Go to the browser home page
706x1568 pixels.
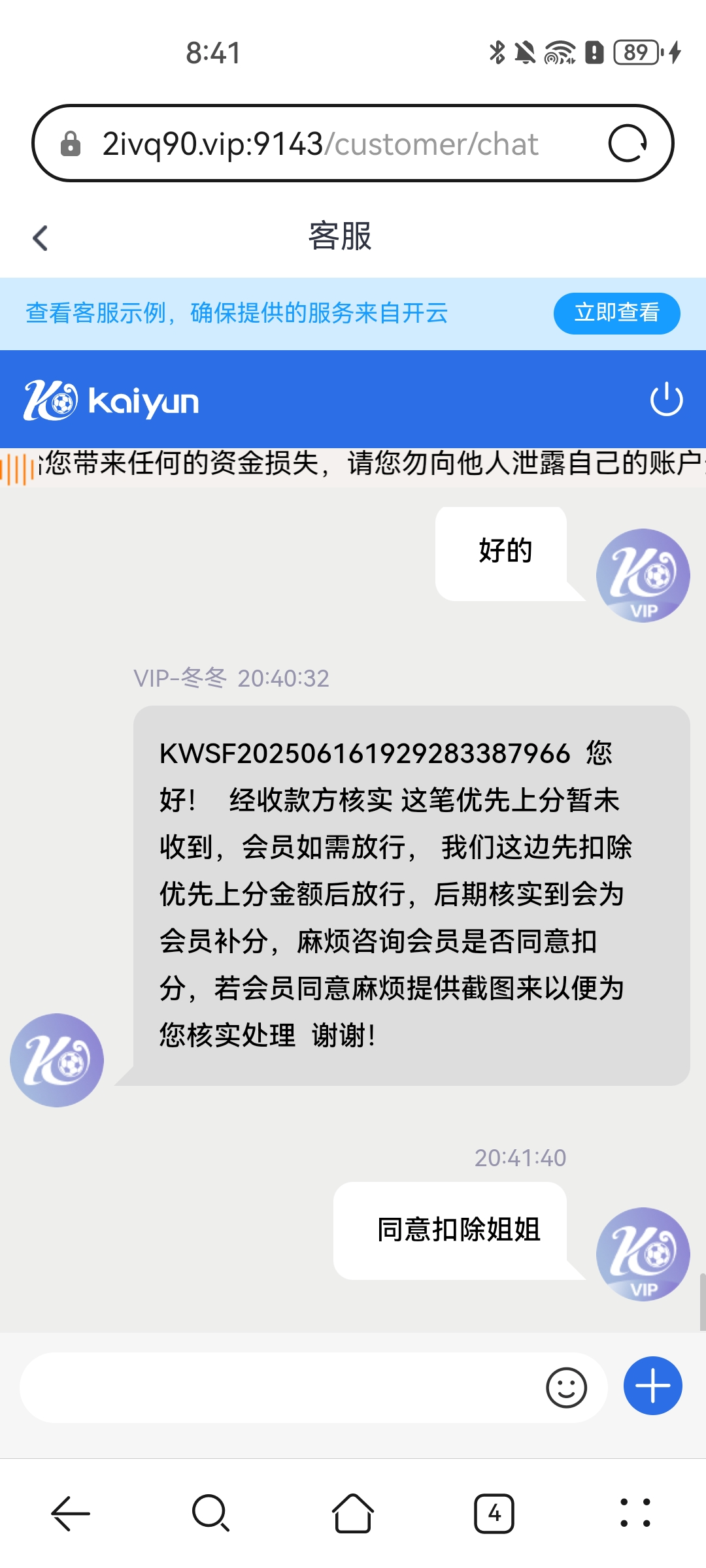[353, 1513]
